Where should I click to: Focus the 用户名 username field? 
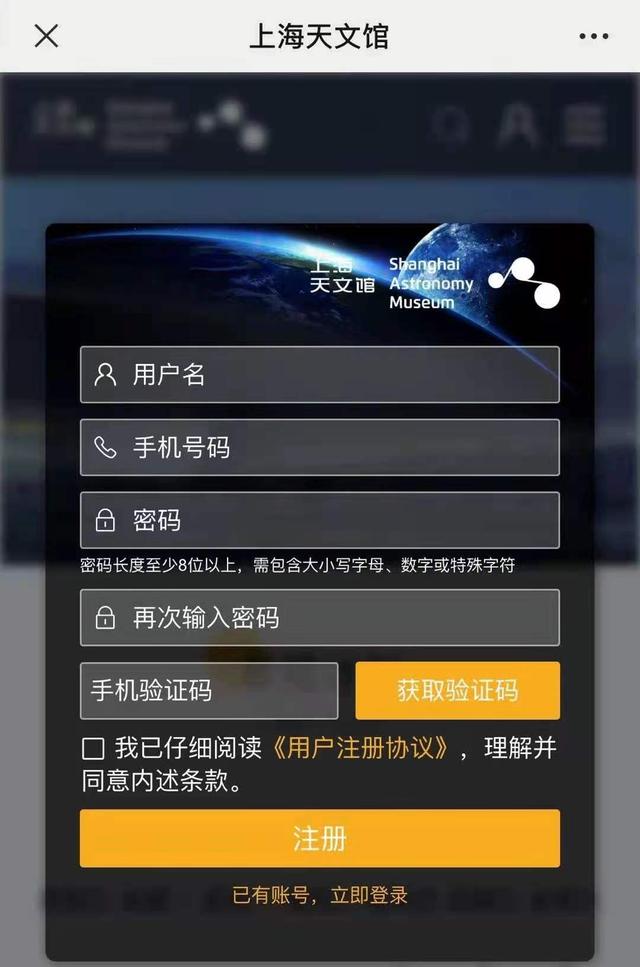click(x=320, y=375)
